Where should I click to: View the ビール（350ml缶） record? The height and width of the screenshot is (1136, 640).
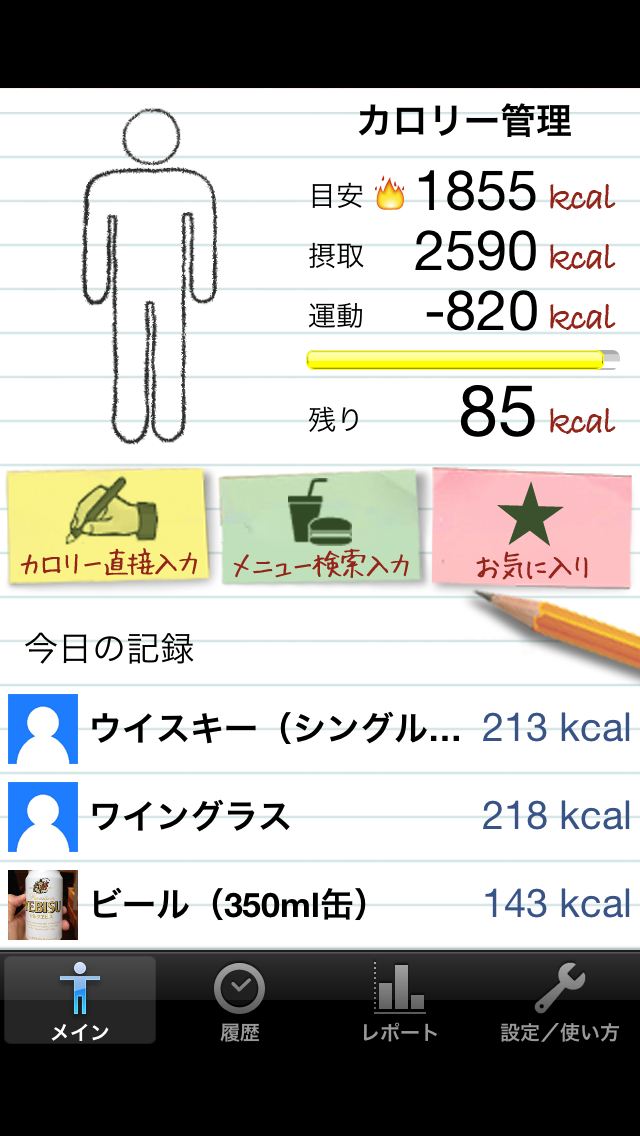[320, 905]
